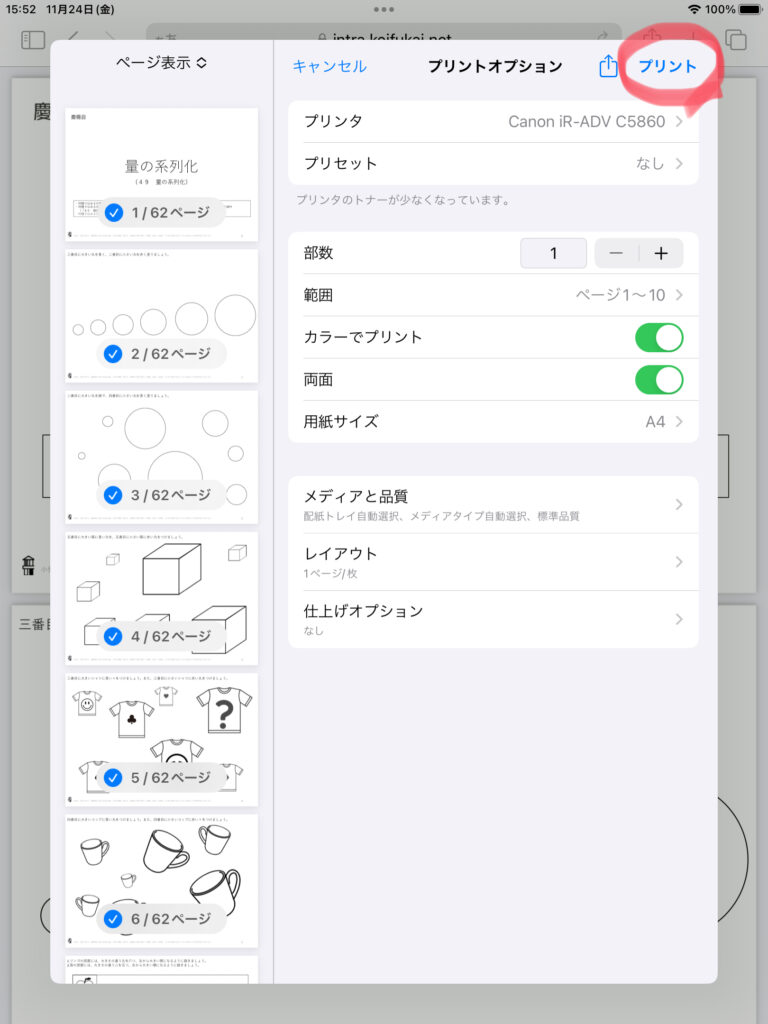Open メディアと品質 settings

(493, 504)
